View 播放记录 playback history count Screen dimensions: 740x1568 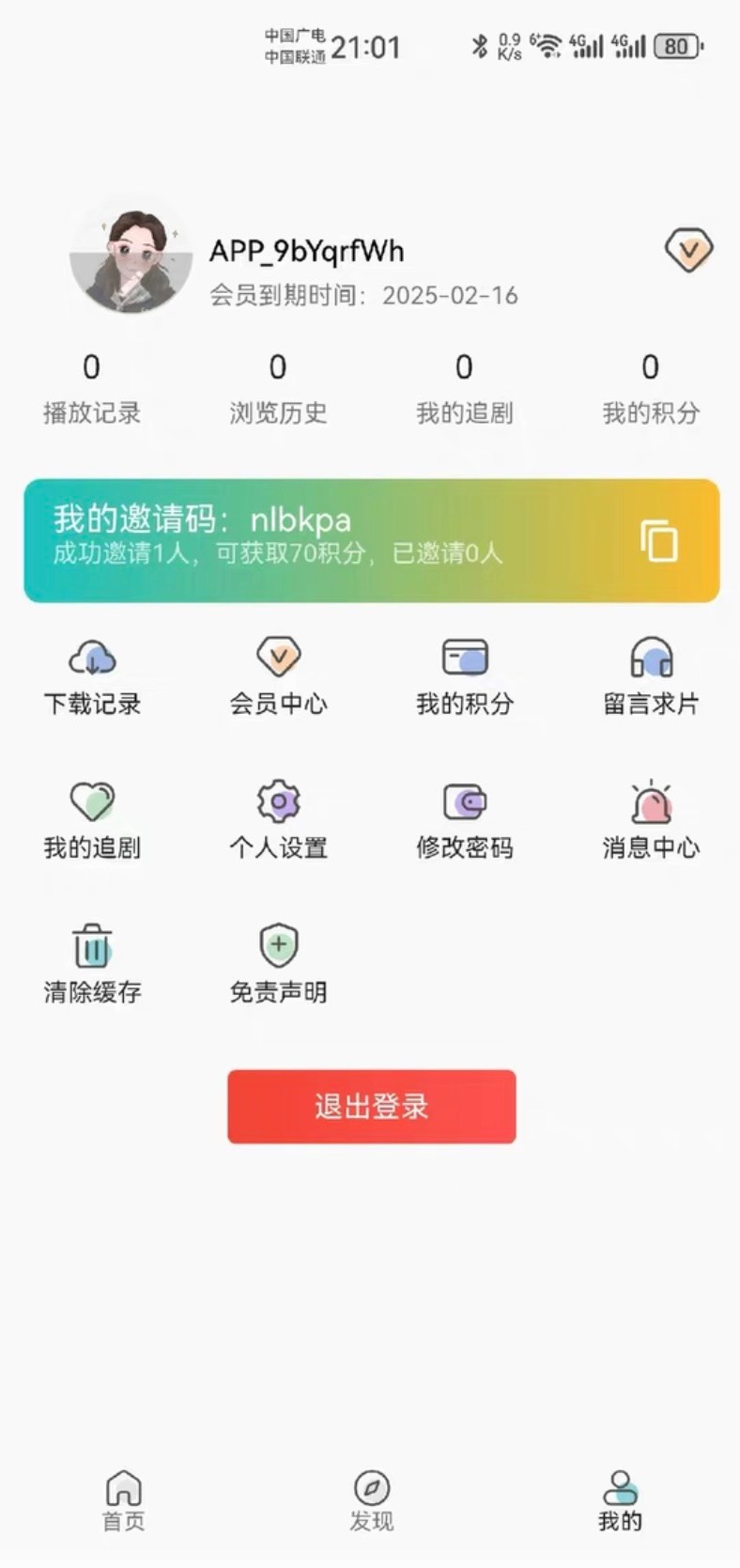[91, 387]
